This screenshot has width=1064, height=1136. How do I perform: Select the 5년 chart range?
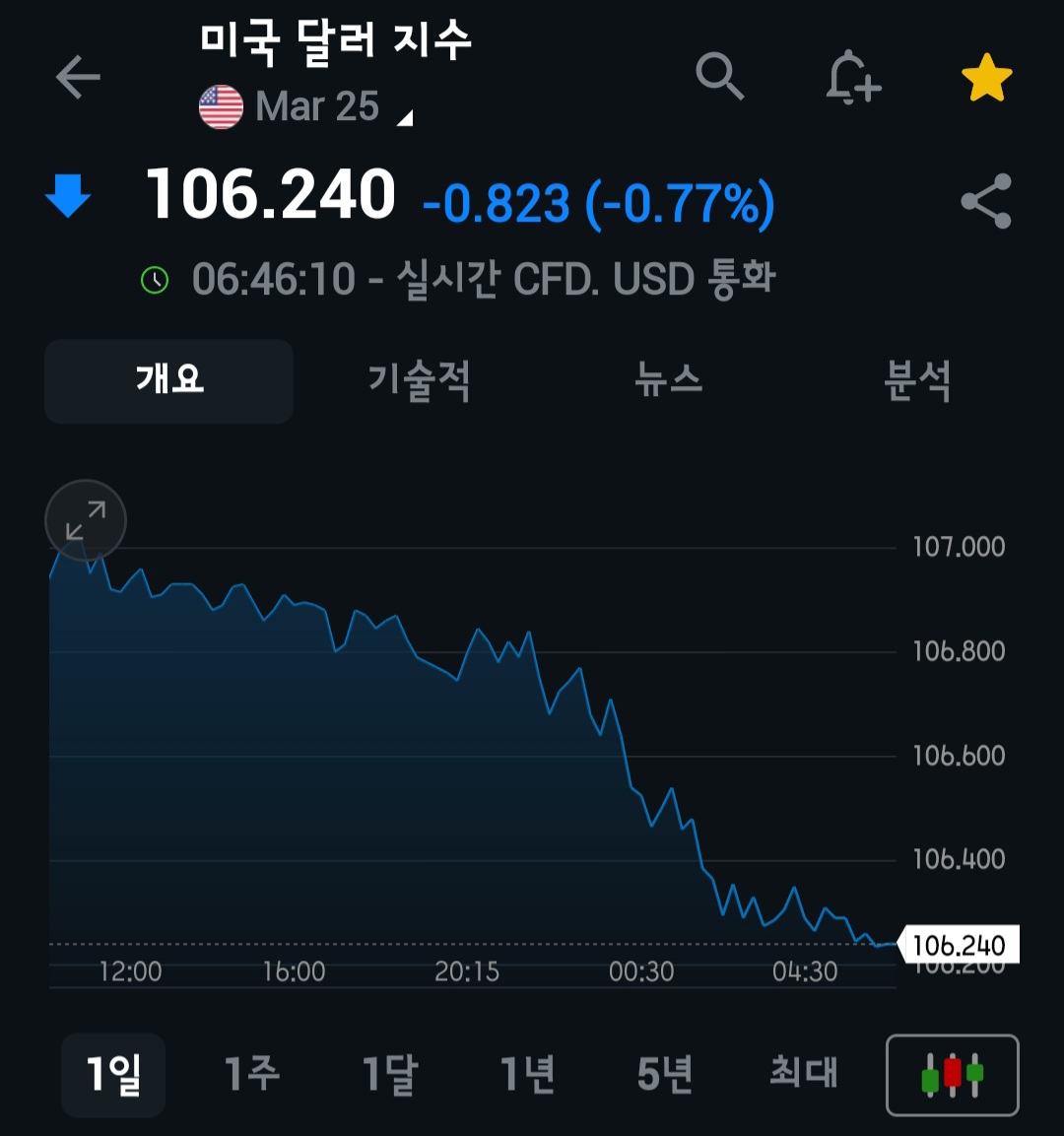[664, 1073]
